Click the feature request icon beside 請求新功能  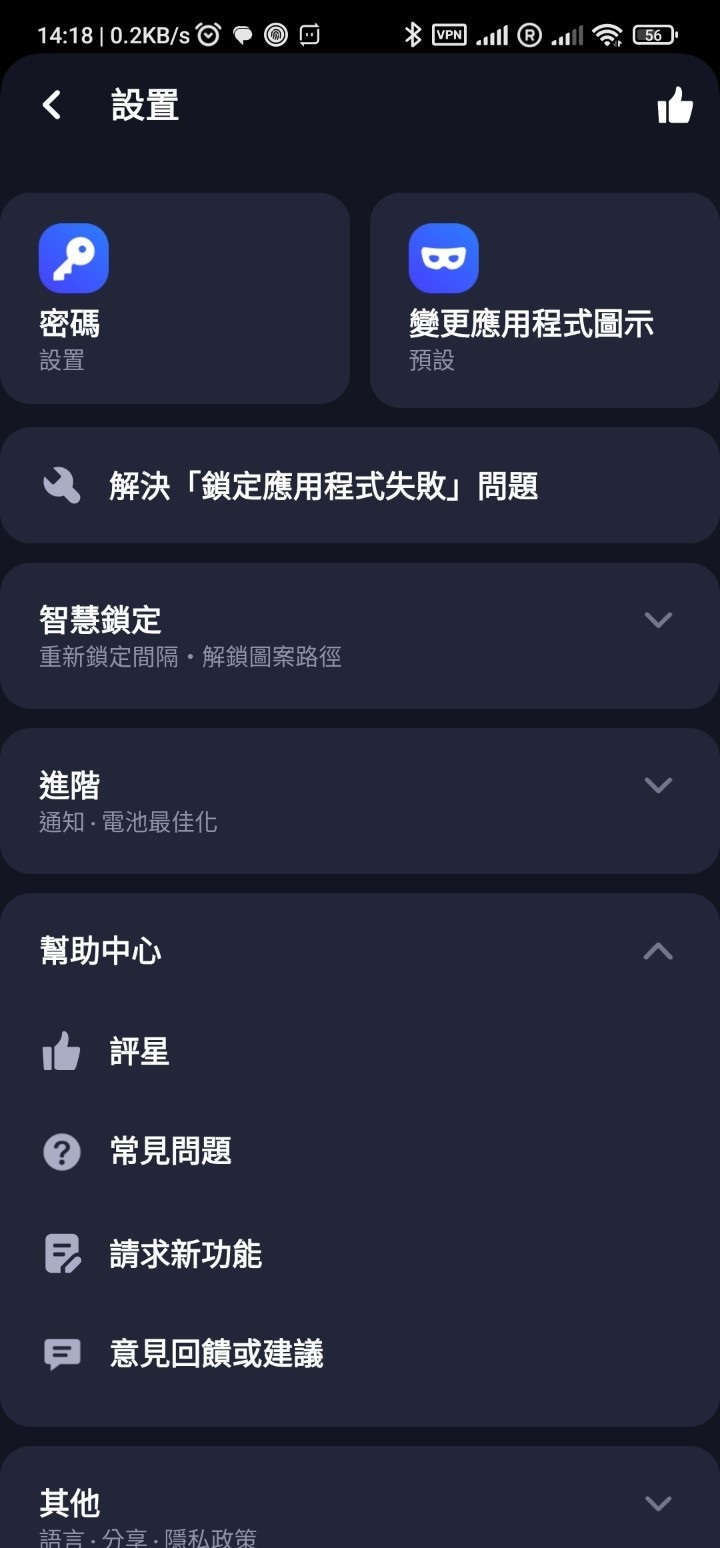61,1254
